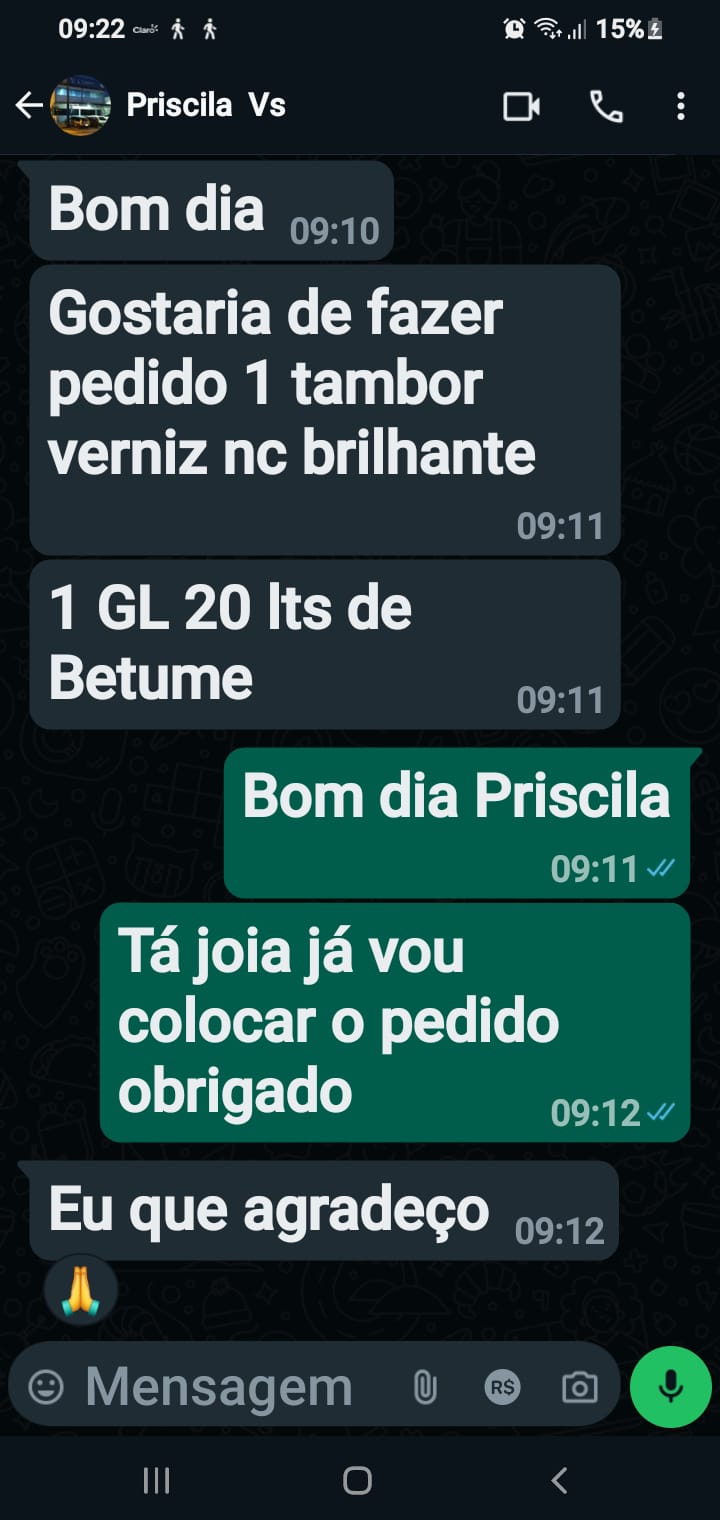The image size is (720, 1520).
Task: Open the system recent apps view
Action: [156, 1480]
